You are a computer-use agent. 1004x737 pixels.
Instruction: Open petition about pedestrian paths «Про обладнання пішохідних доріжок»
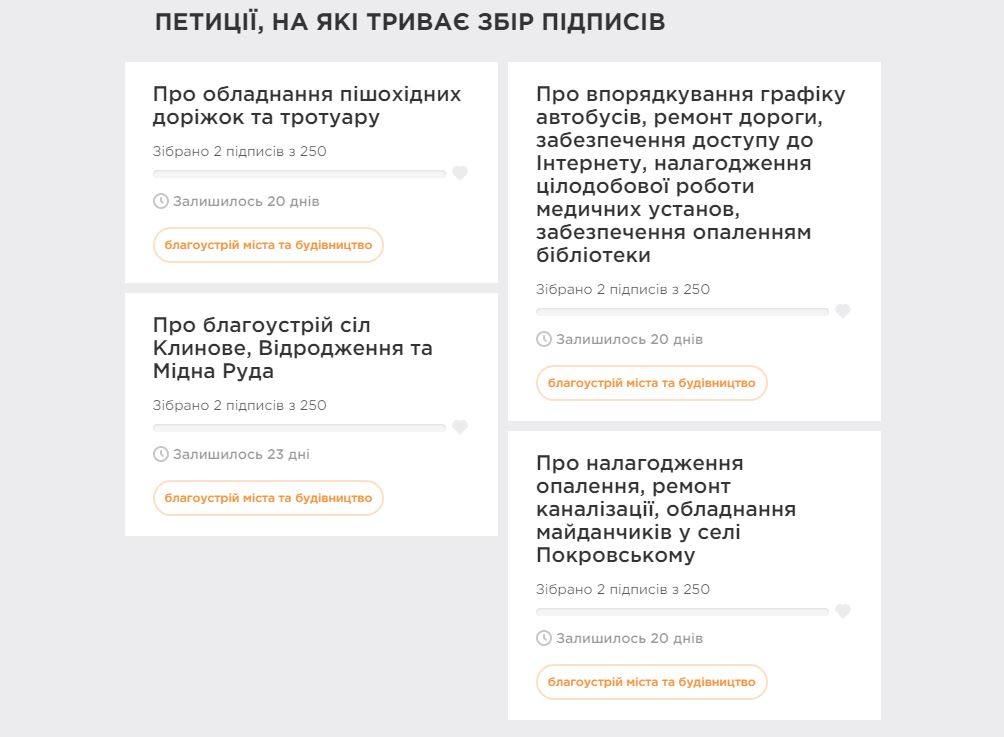307,106
